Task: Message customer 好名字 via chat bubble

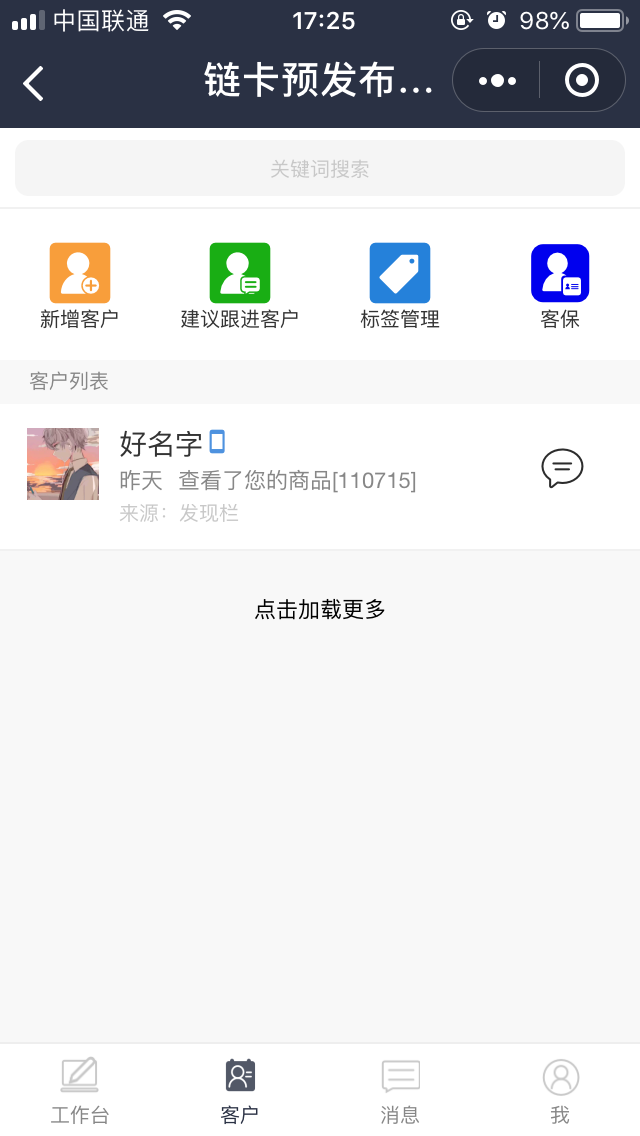Action: tap(562, 468)
